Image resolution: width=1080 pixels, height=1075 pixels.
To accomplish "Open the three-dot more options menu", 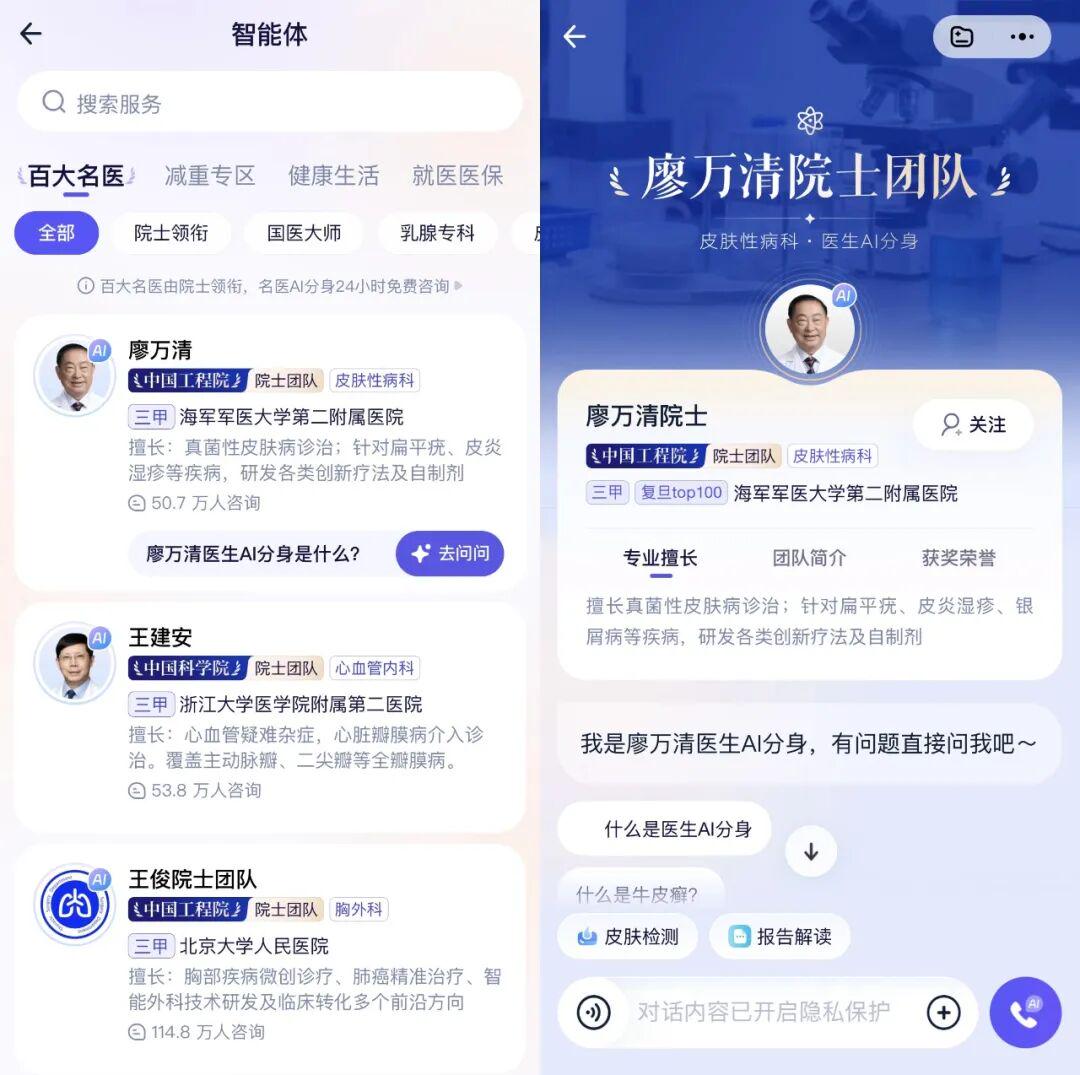I will point(1022,37).
